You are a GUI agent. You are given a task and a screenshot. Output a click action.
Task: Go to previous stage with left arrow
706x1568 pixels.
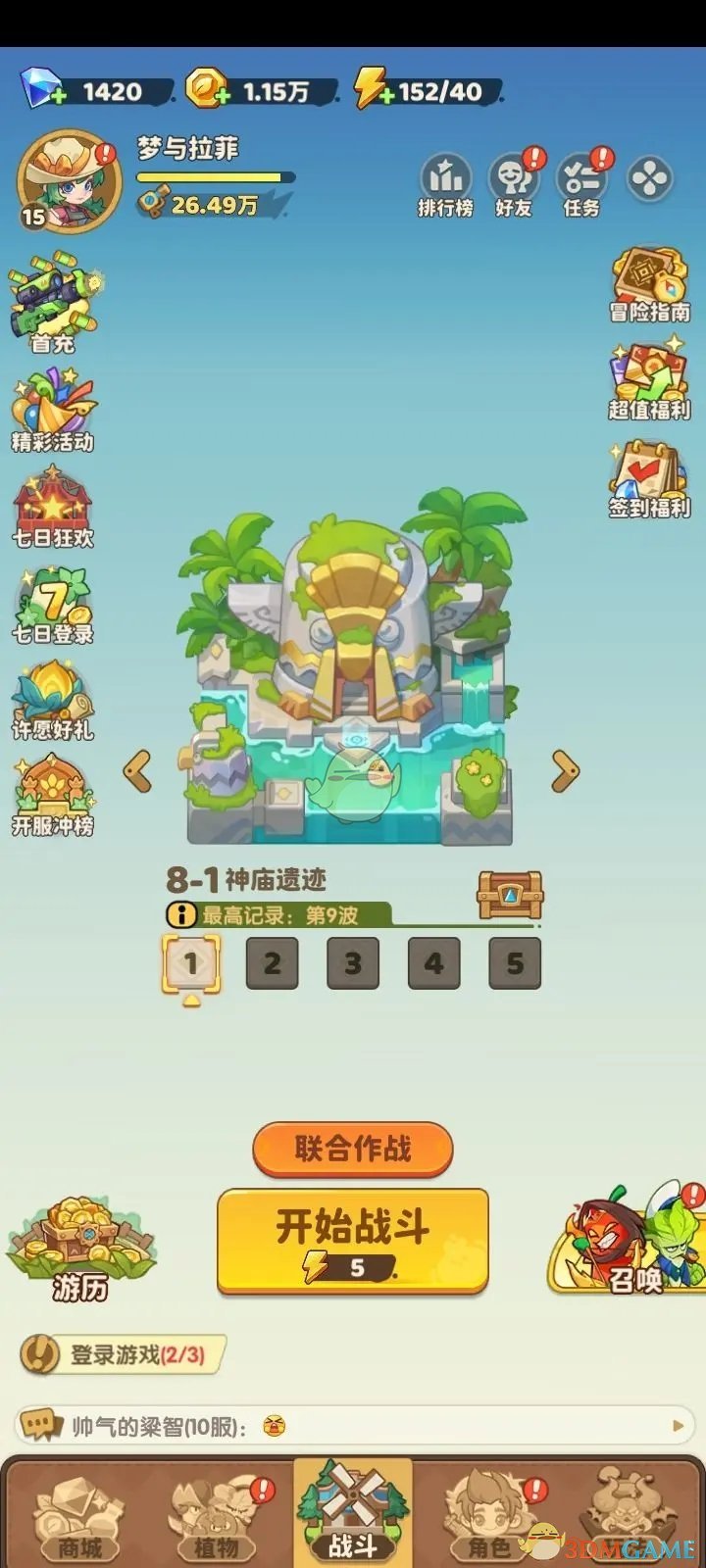pyautogui.click(x=138, y=771)
